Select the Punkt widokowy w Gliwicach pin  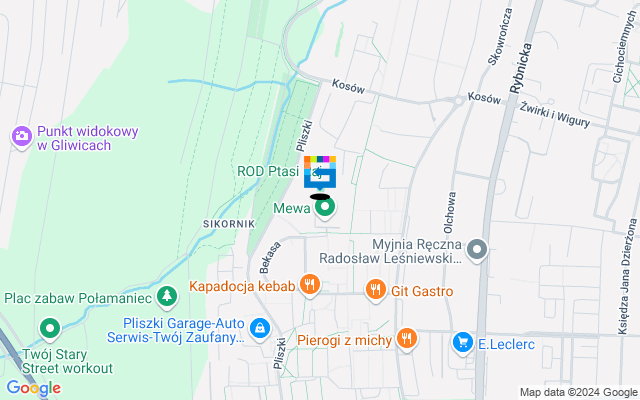21,135
